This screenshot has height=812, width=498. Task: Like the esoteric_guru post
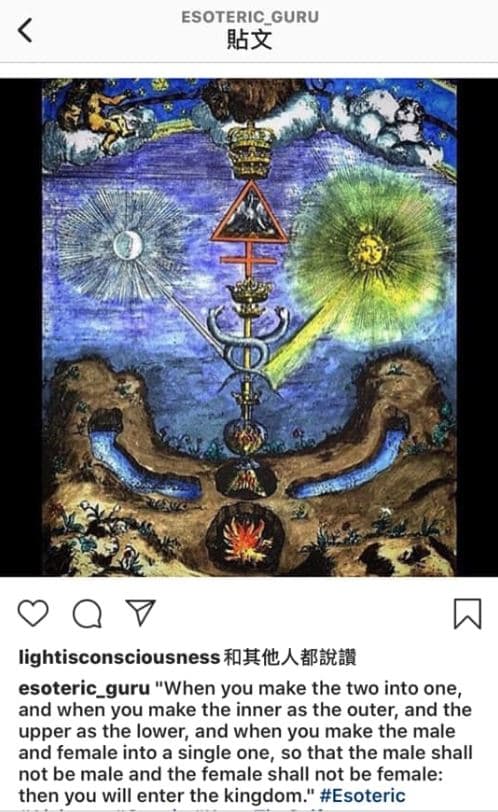click(33, 614)
